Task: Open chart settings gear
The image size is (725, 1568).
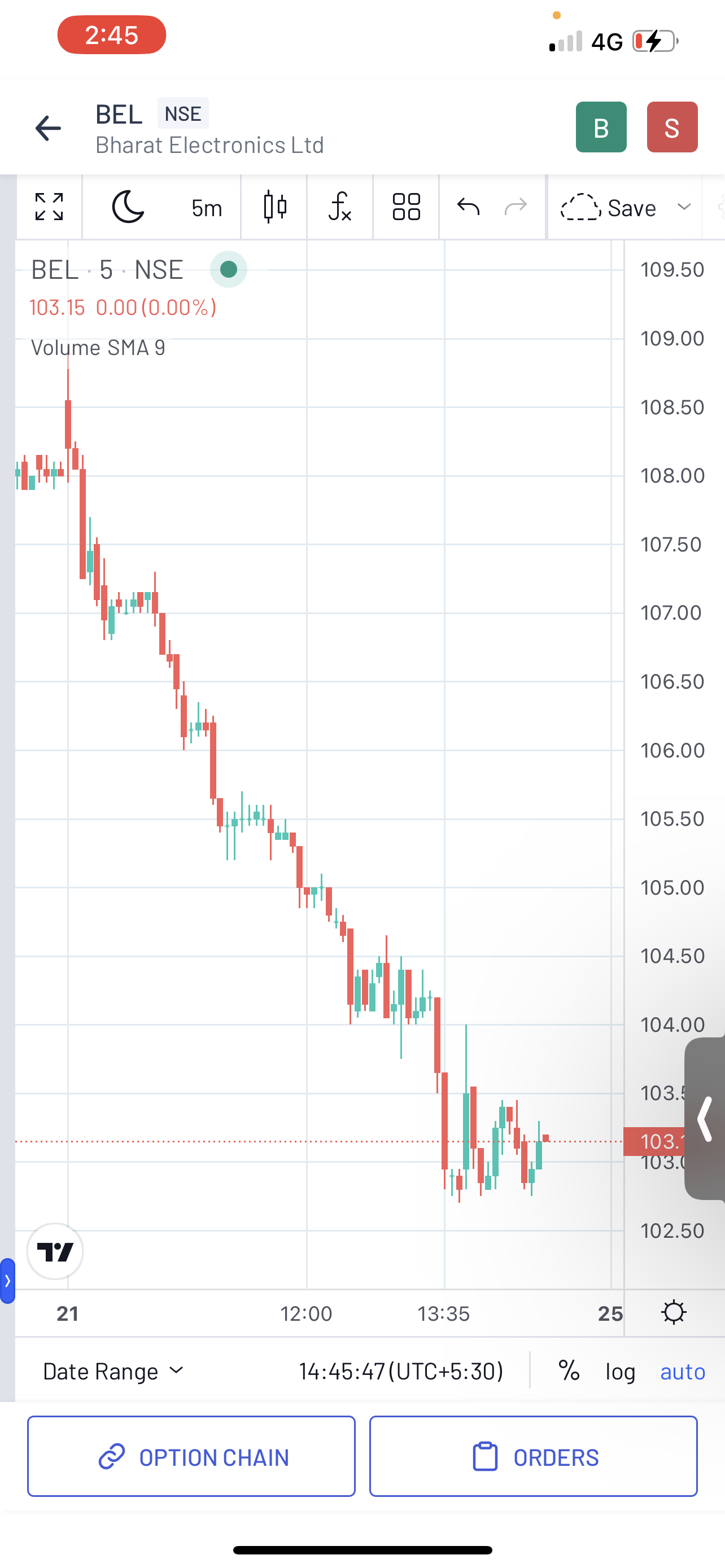Action: (674, 1312)
